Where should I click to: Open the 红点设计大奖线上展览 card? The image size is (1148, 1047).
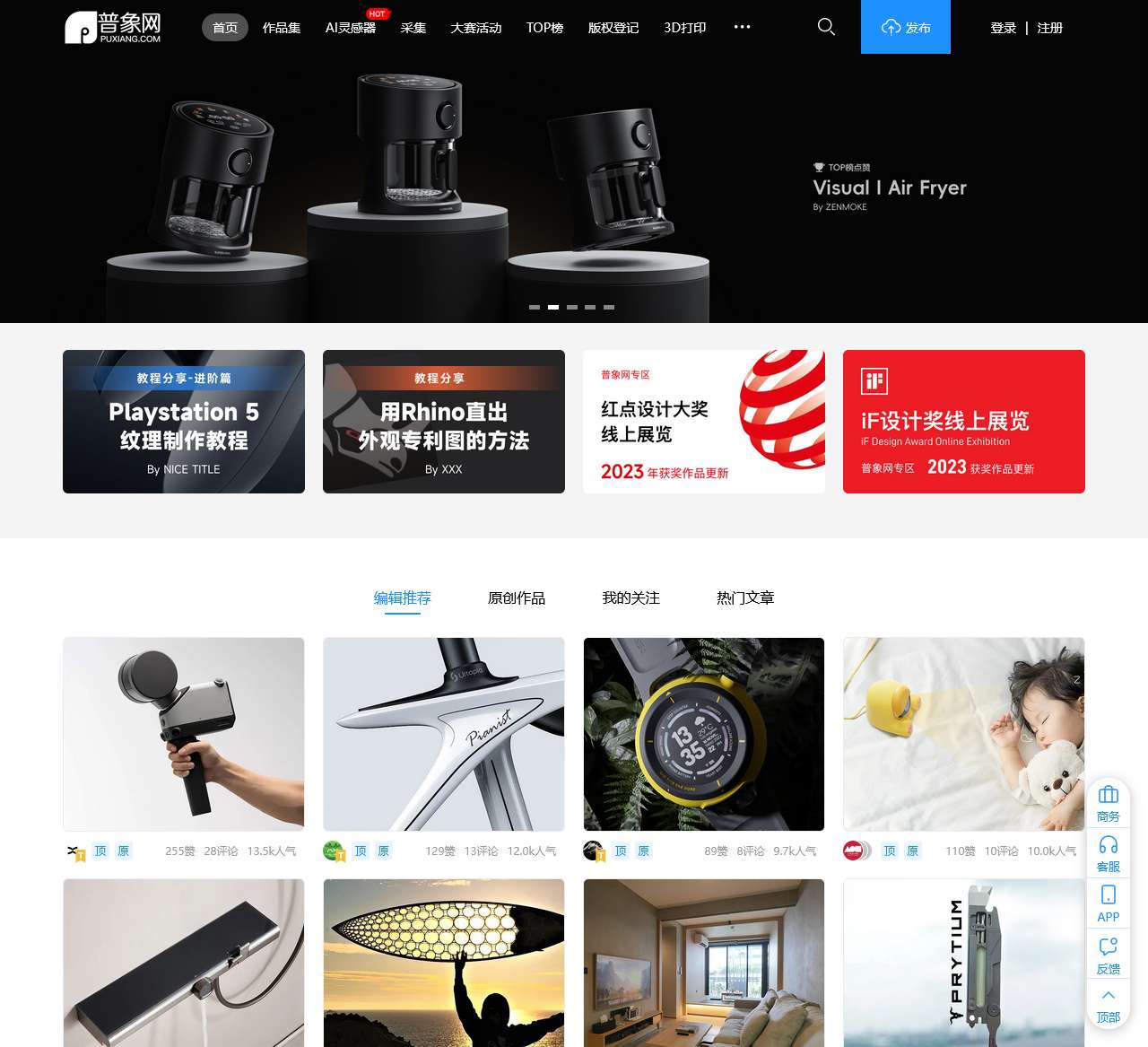pos(704,422)
